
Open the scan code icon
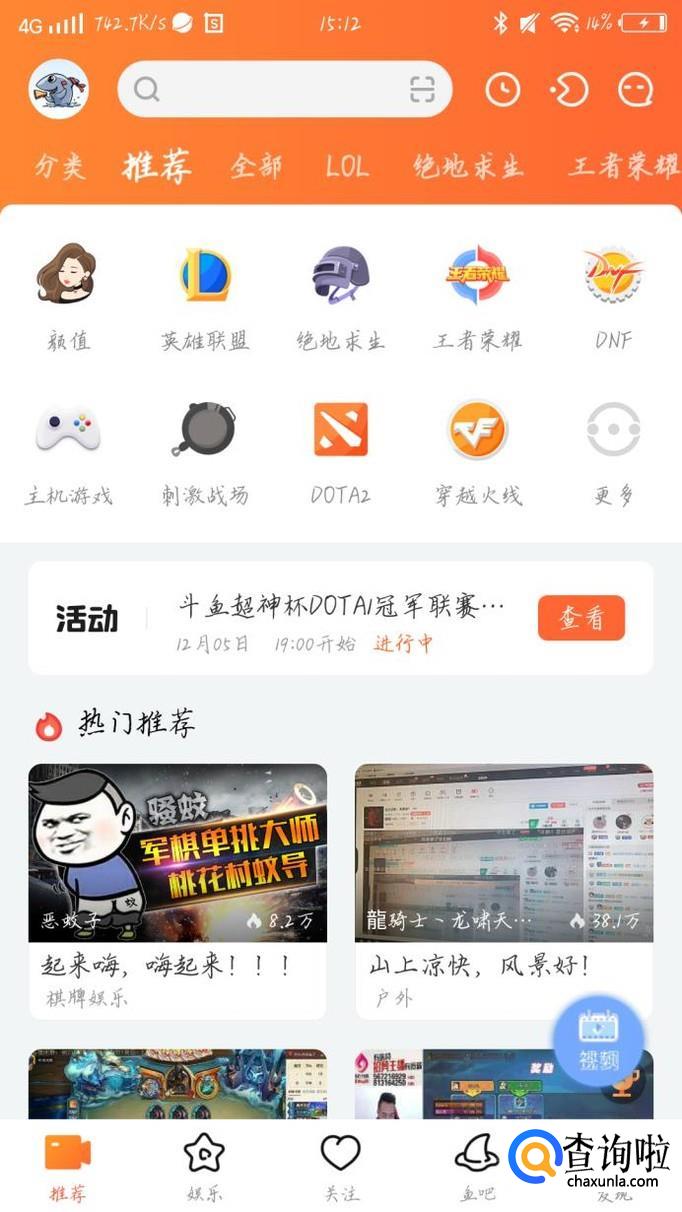(423, 90)
